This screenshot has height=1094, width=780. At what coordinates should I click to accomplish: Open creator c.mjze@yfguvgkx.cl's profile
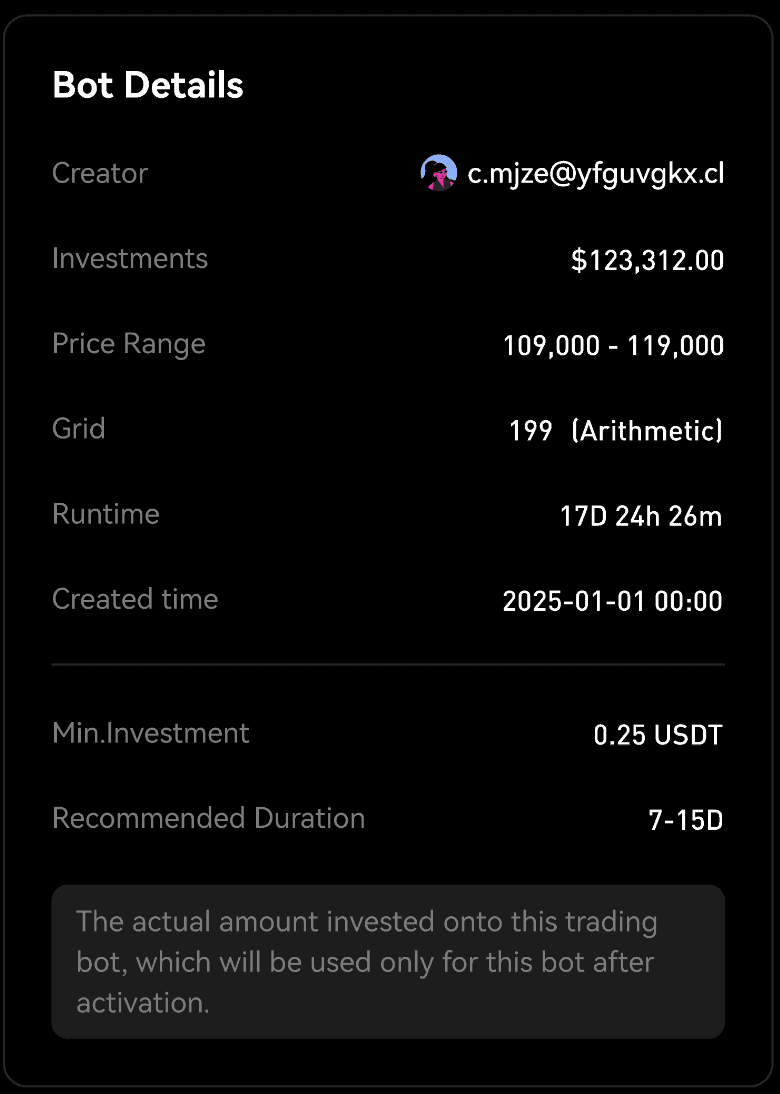click(595, 173)
